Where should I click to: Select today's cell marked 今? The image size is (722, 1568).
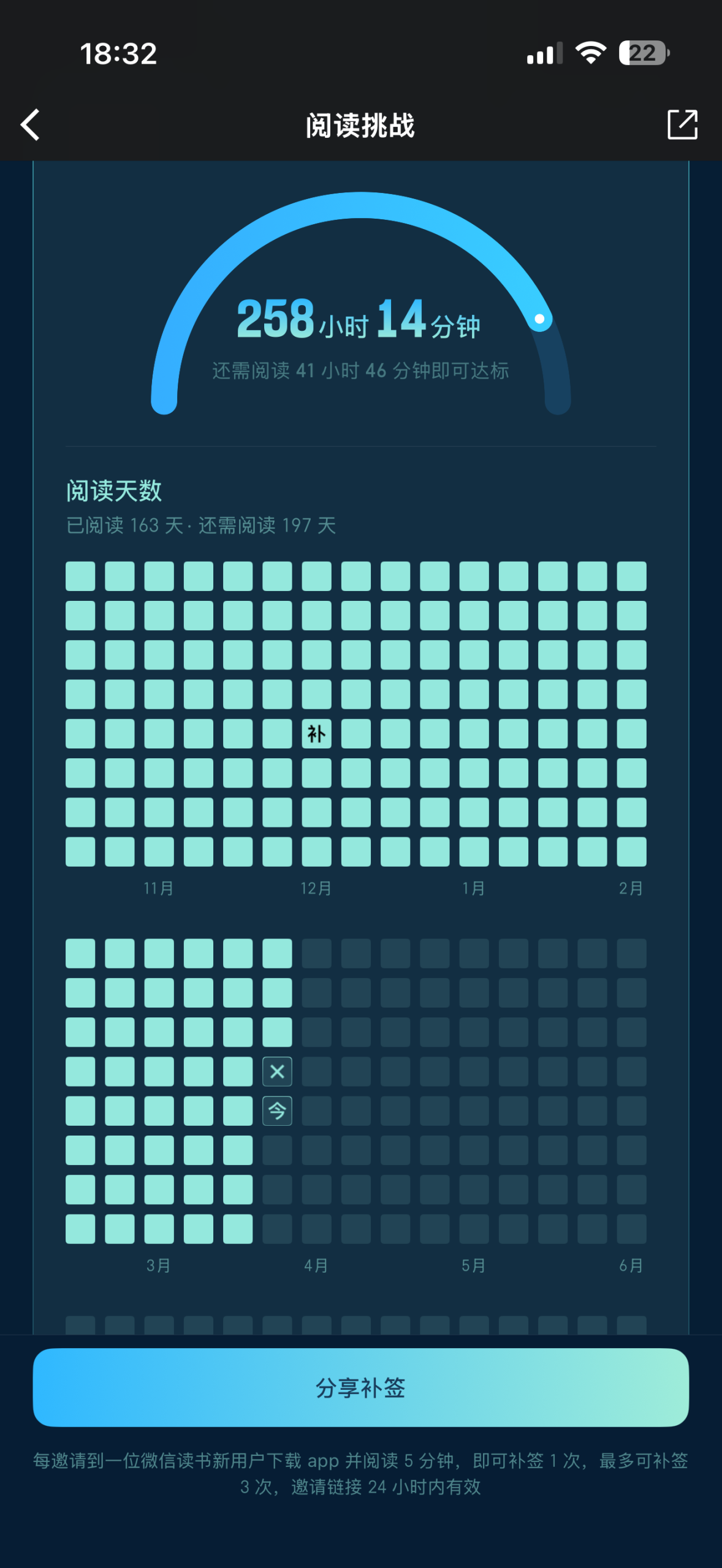coord(277,1110)
